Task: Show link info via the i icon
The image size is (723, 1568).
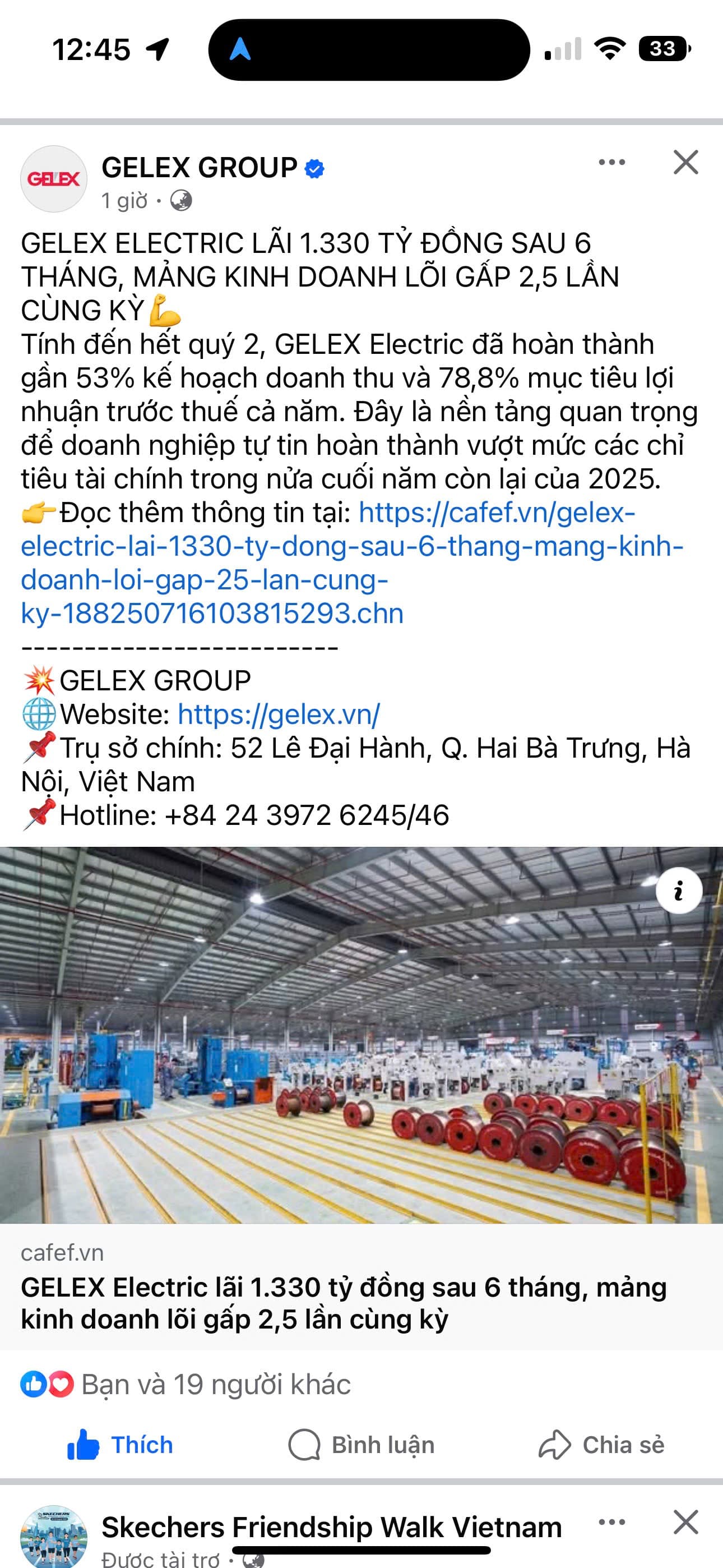Action: coord(679,891)
